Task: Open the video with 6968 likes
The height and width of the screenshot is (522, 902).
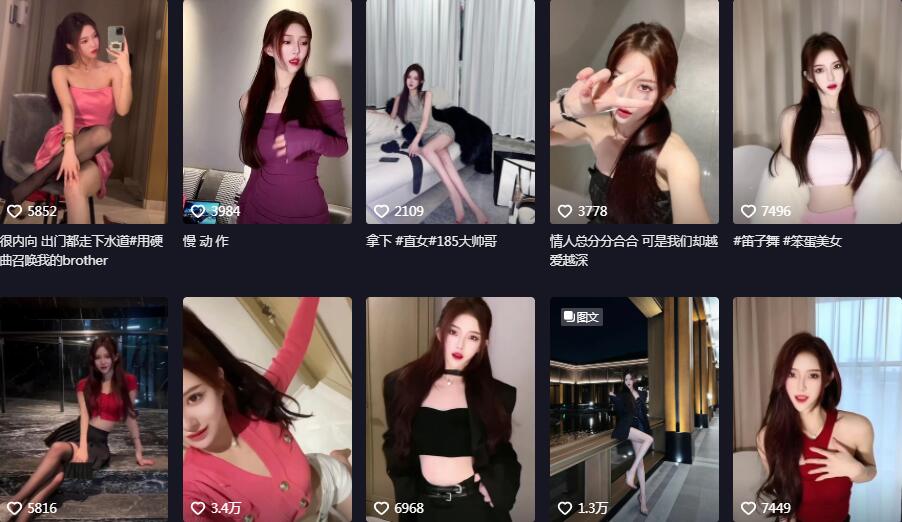Action: (450, 405)
